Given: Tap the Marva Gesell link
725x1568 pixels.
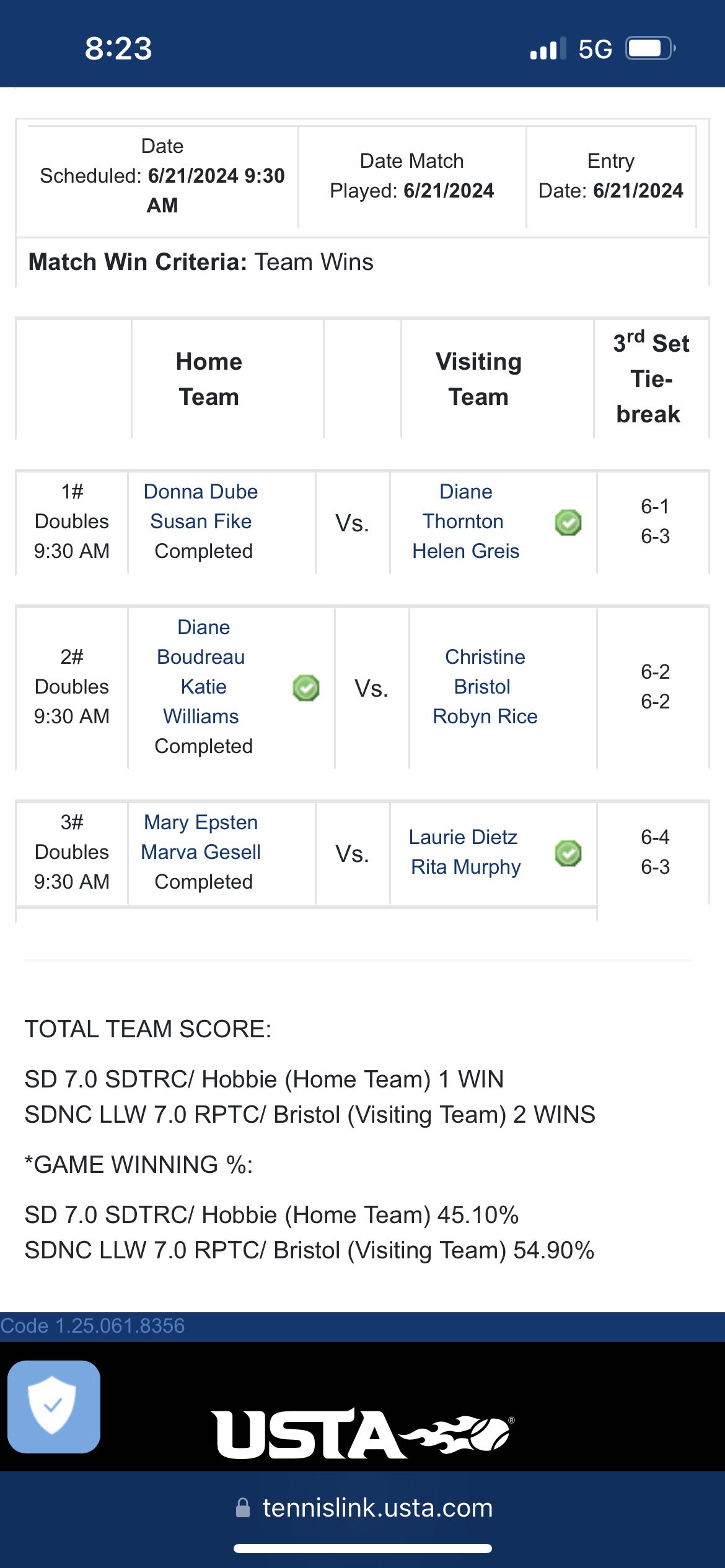Looking at the screenshot, I should point(200,852).
